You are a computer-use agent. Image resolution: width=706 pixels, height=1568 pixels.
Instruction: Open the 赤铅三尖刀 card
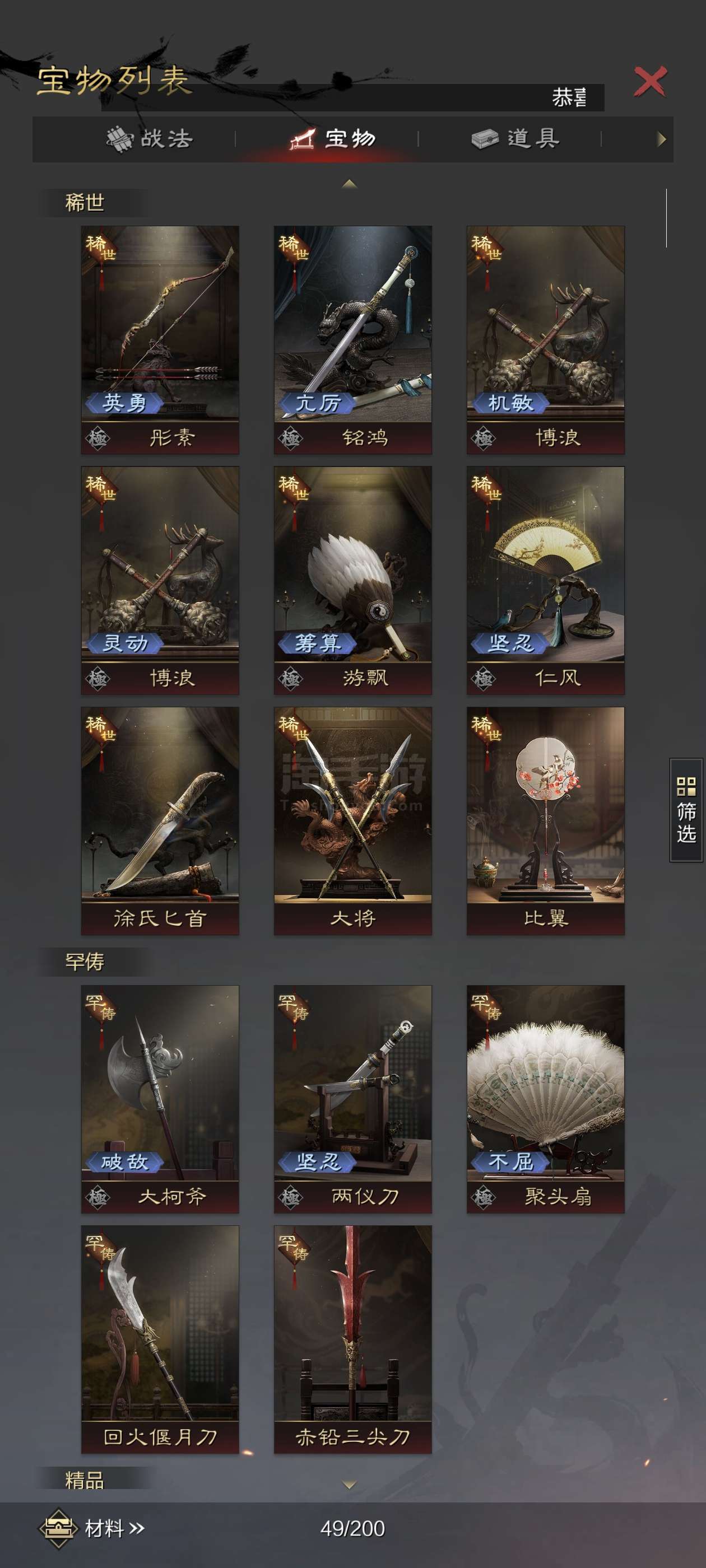(x=352, y=1340)
